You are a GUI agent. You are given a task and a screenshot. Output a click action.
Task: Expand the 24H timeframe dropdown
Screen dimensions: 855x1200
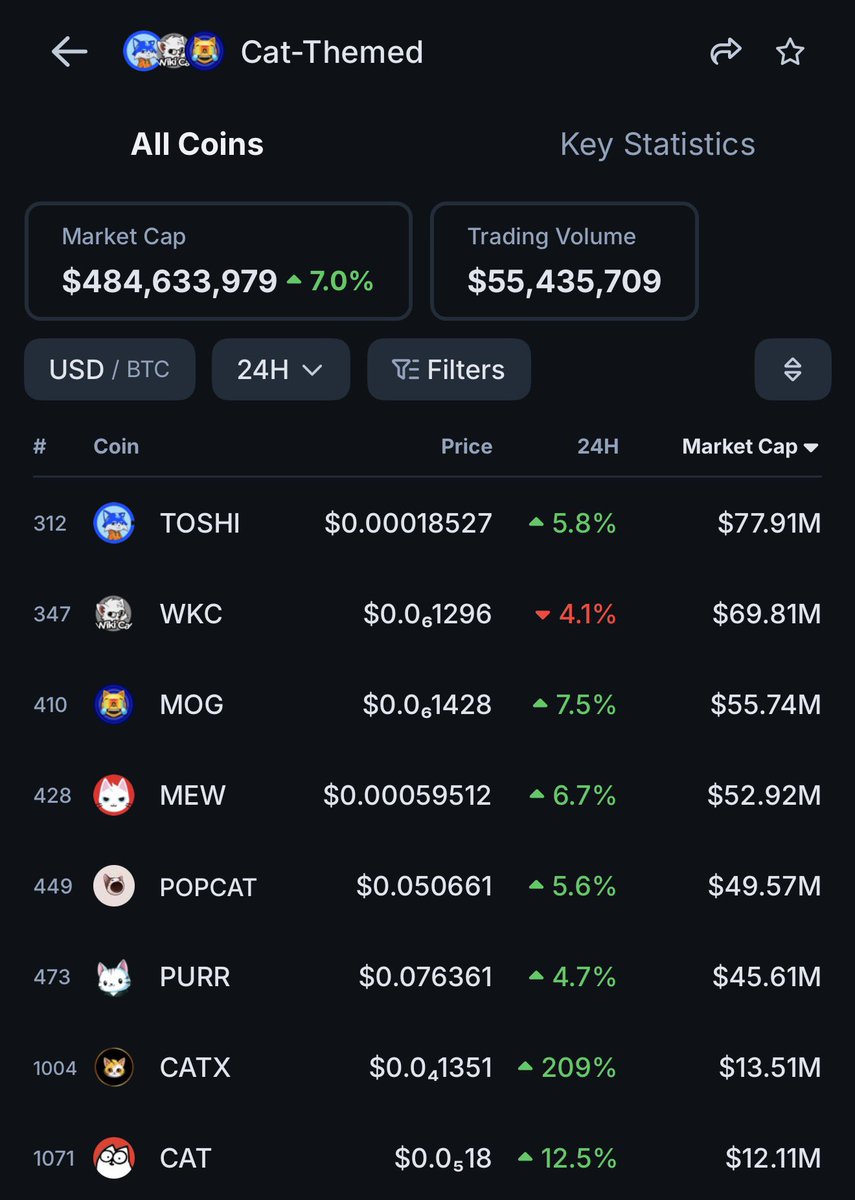point(280,370)
